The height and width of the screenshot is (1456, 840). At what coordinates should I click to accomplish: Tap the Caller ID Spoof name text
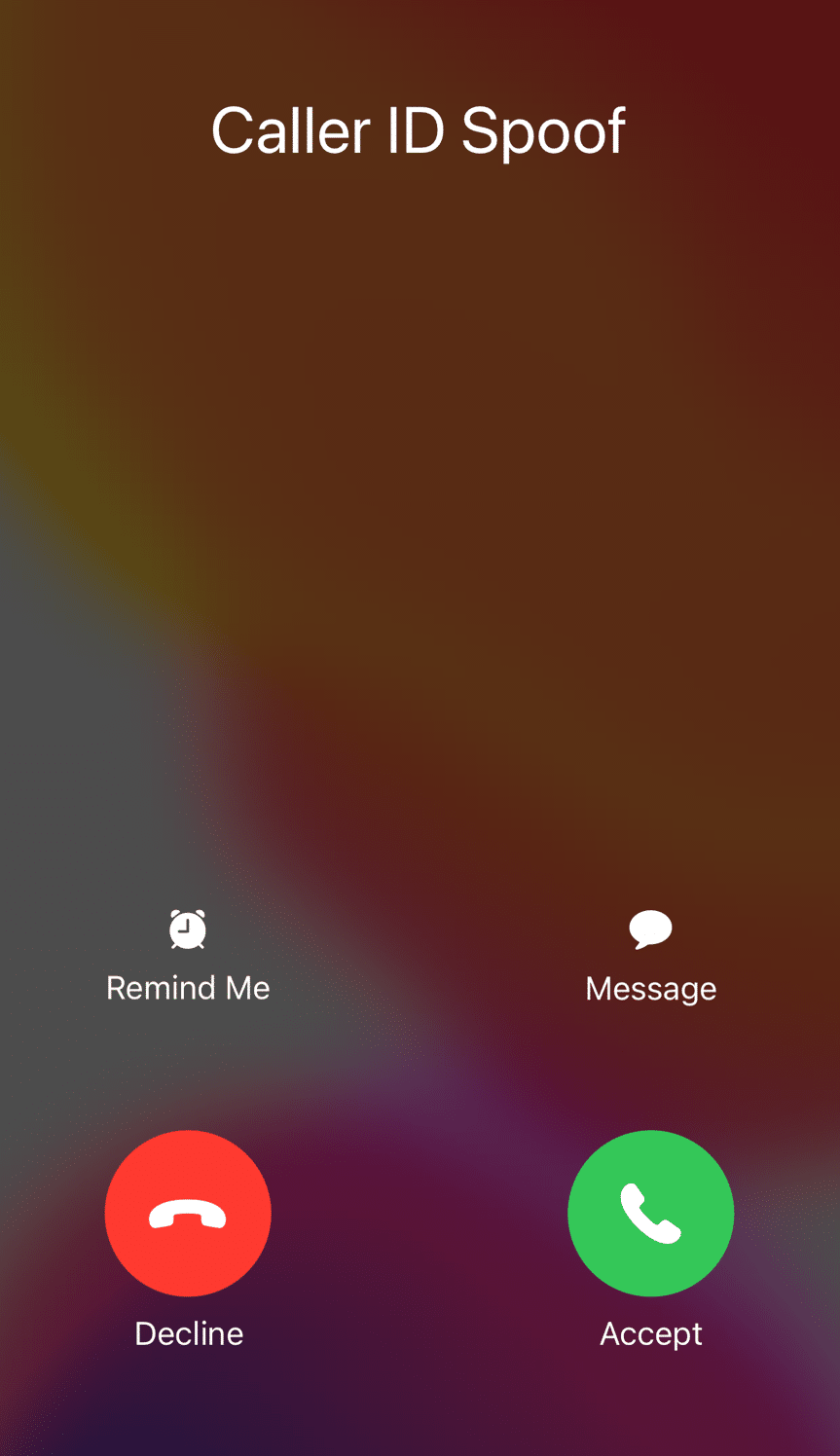(419, 129)
